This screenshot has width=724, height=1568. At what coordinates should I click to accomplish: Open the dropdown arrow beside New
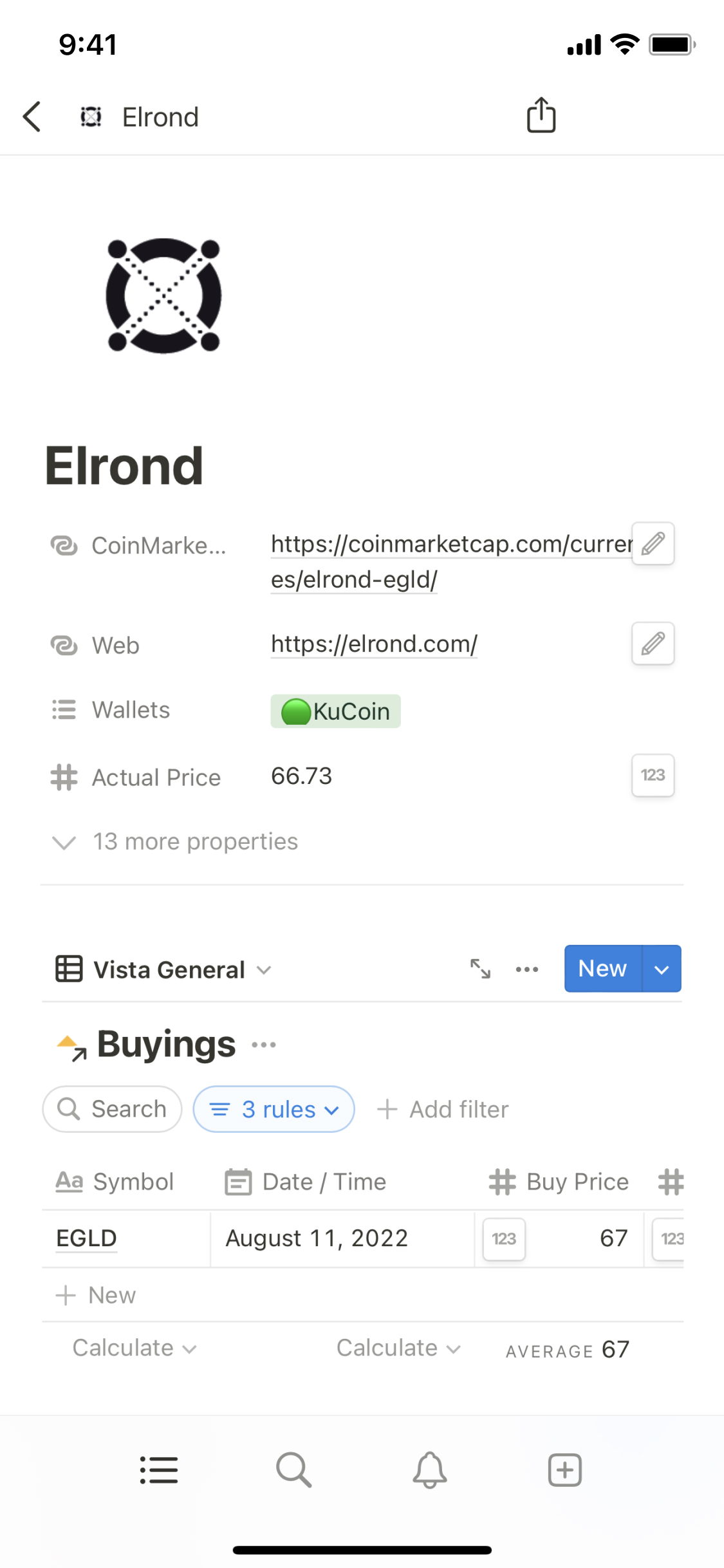(x=662, y=969)
